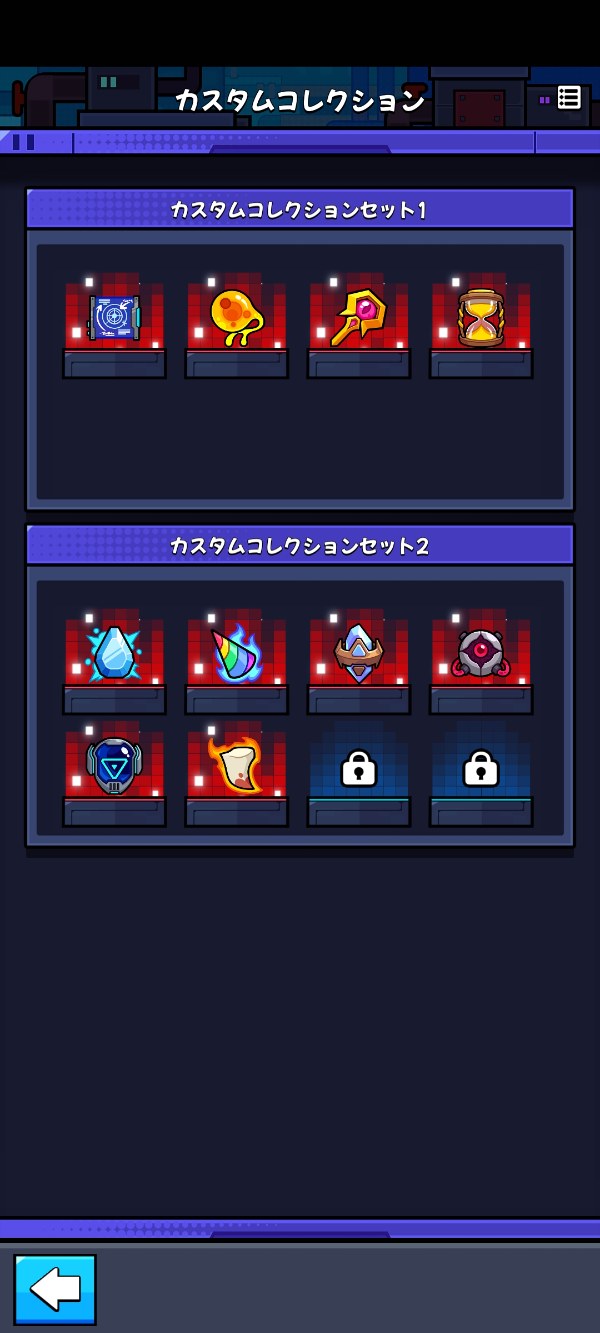
Task: Open the rainbow unicorn horn item
Action: tap(236, 655)
